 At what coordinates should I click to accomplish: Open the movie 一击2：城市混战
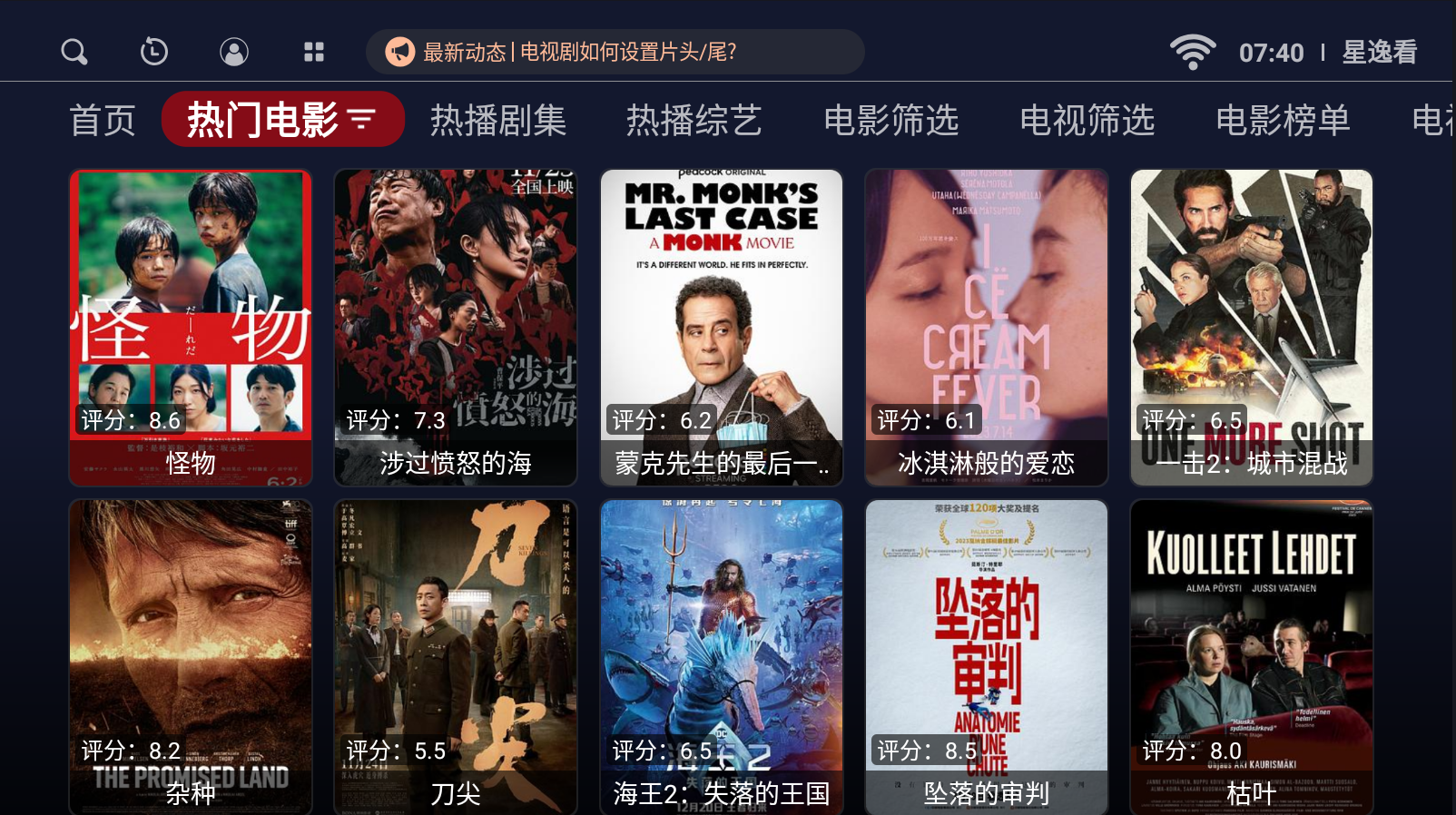[x=1252, y=327]
